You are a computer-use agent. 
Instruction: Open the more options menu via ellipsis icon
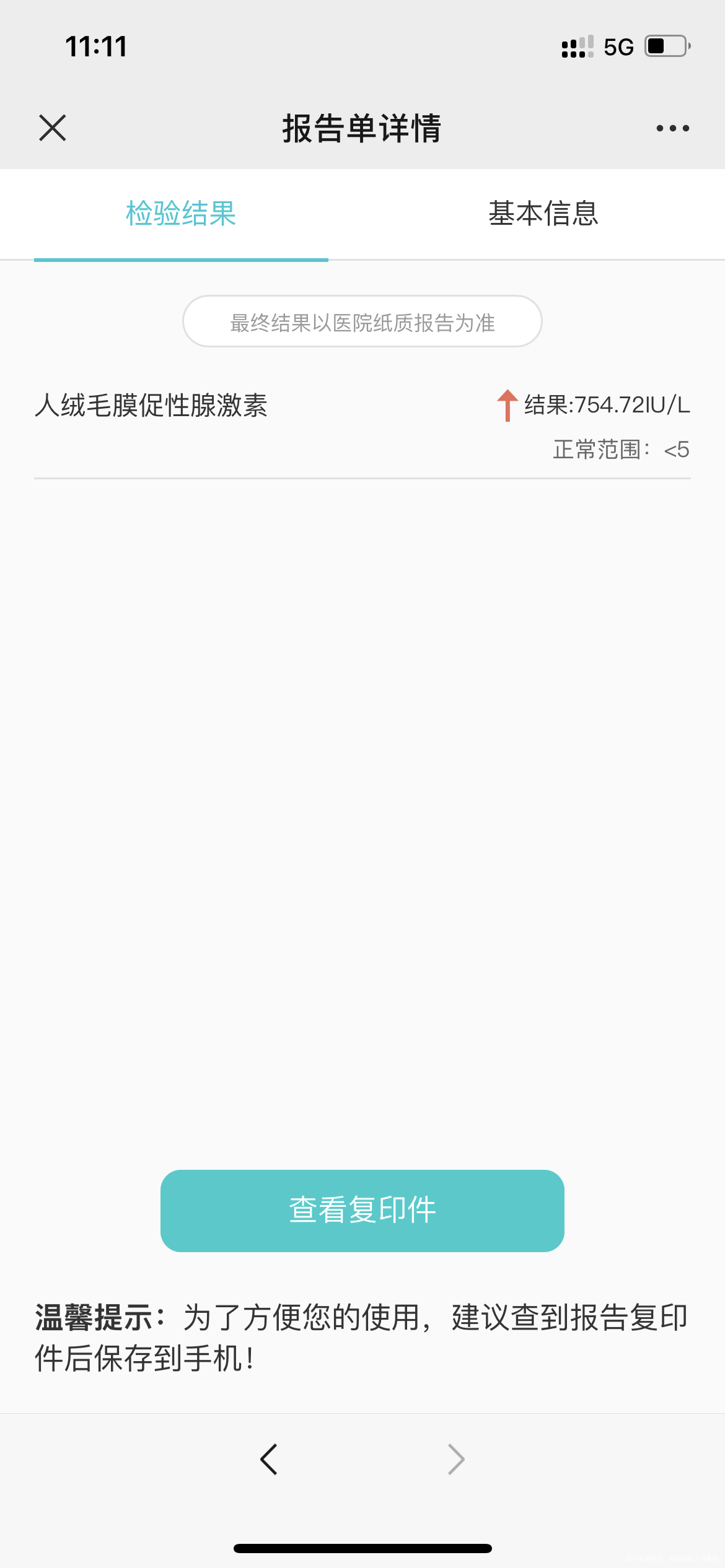[x=670, y=128]
